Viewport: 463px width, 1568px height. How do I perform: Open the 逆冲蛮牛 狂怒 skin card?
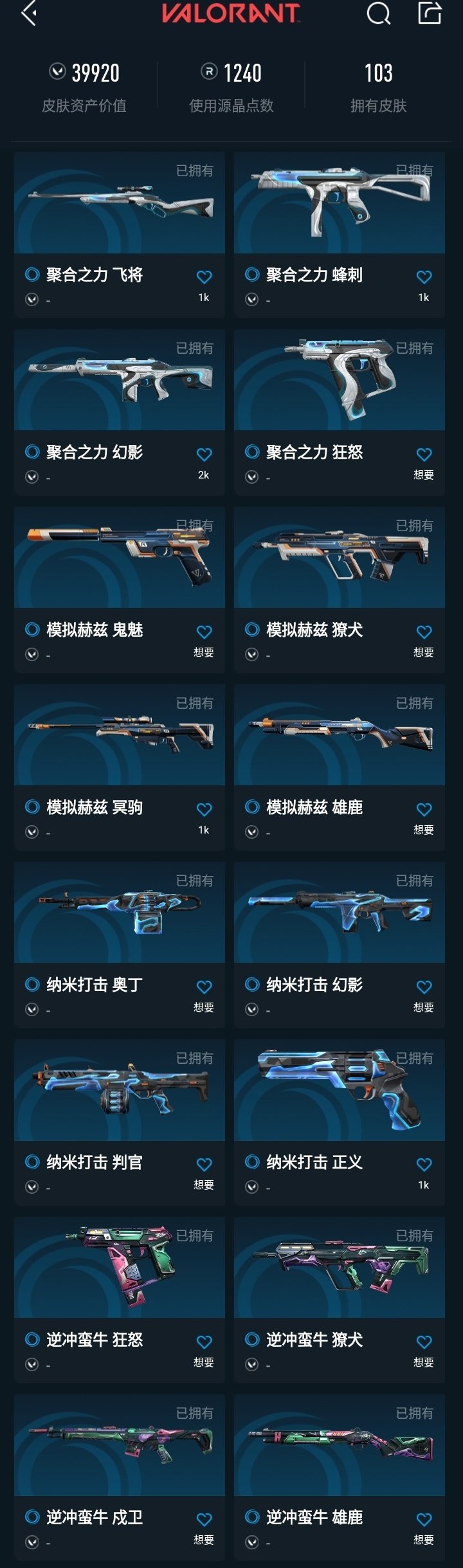(x=120, y=1268)
